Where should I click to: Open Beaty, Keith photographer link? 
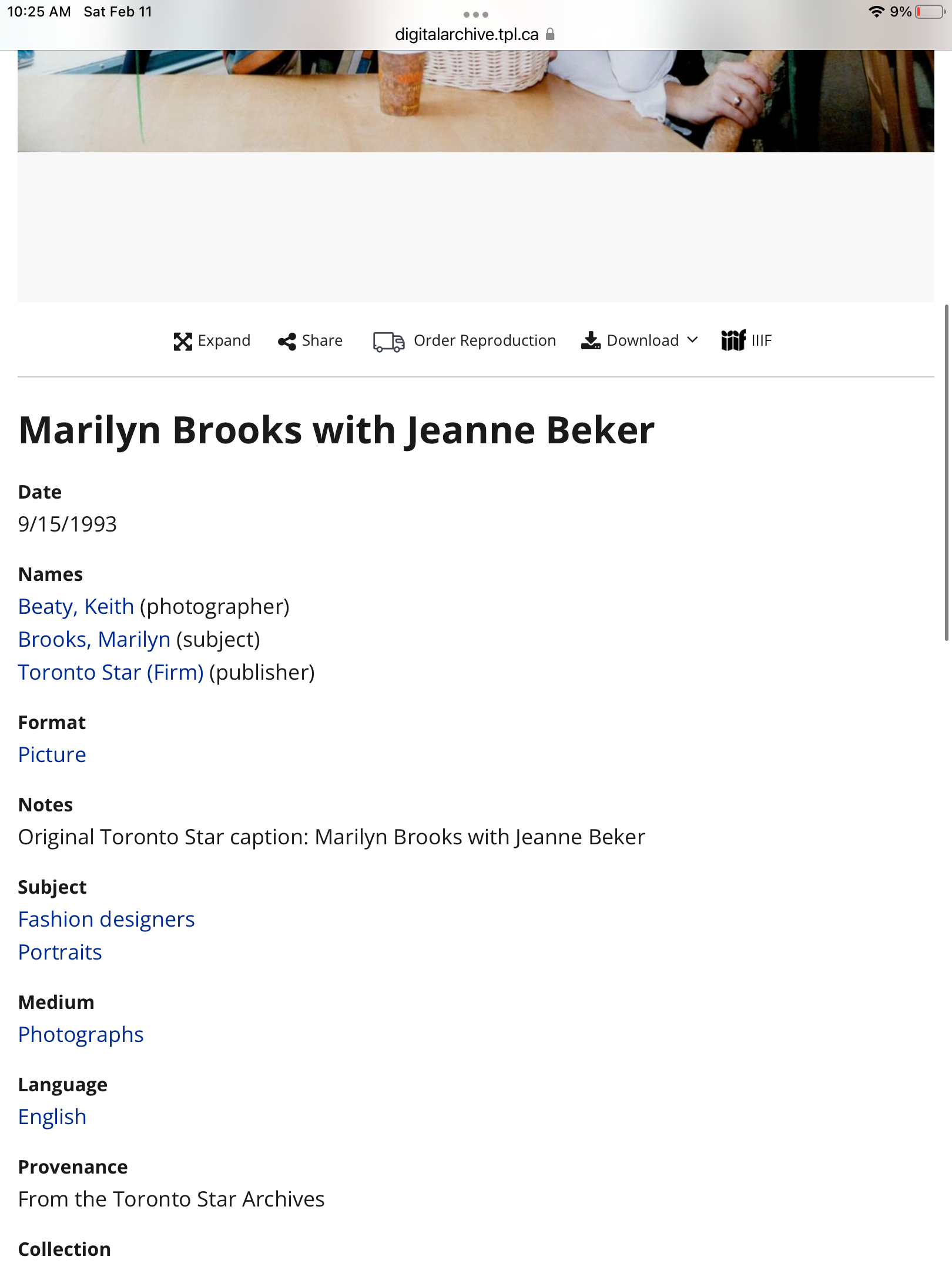[76, 607]
